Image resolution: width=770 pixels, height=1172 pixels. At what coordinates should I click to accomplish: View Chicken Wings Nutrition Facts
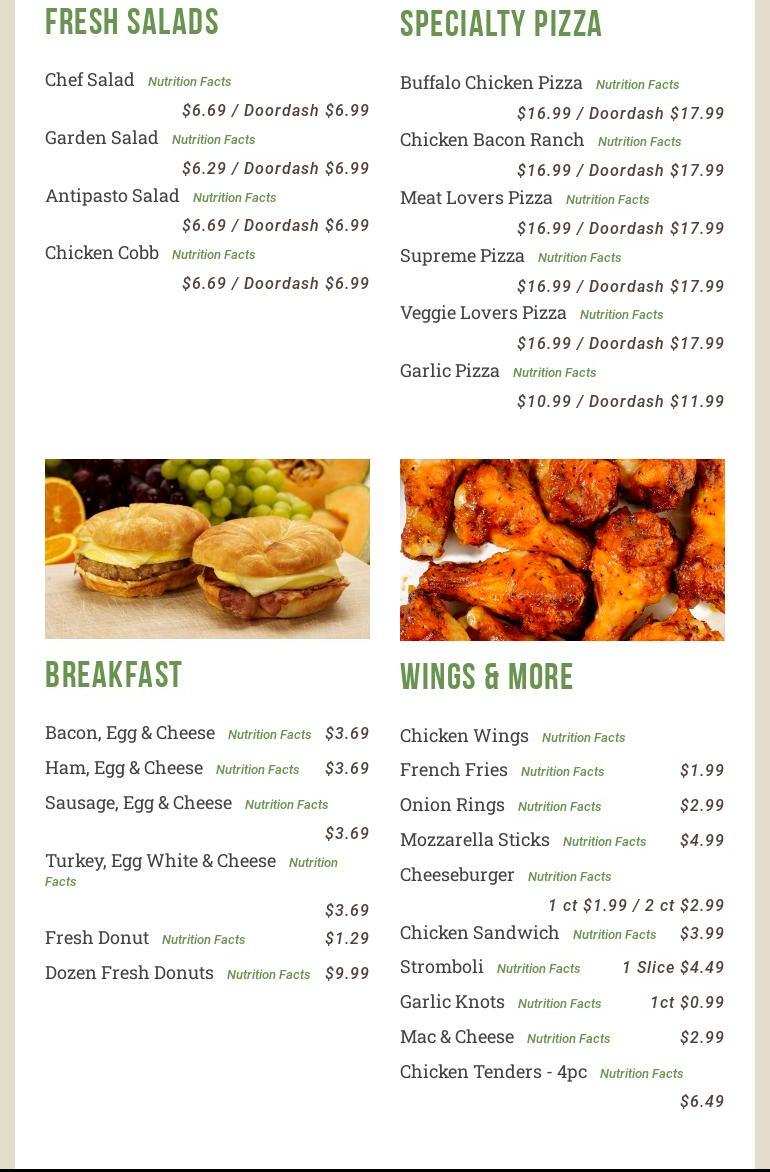coord(583,738)
